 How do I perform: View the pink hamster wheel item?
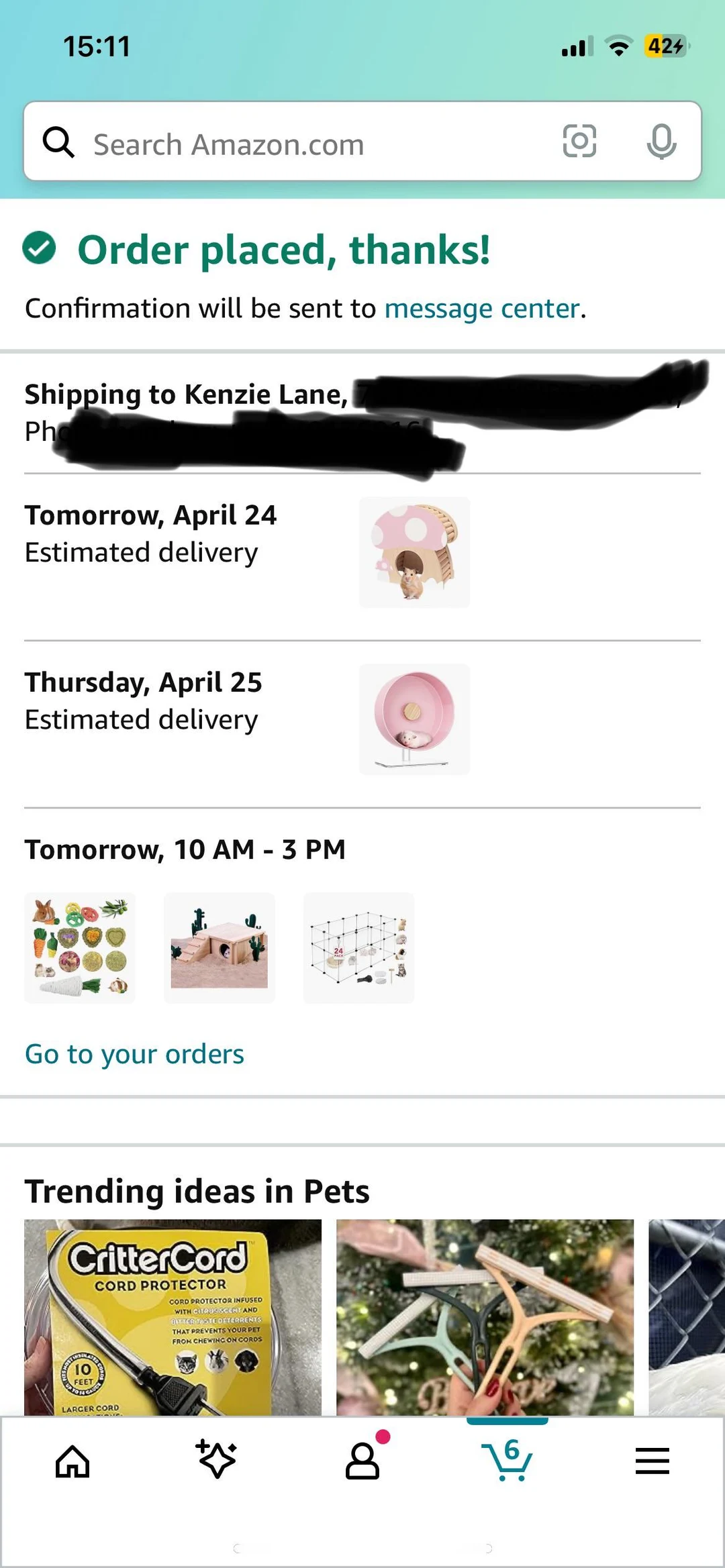(x=414, y=719)
